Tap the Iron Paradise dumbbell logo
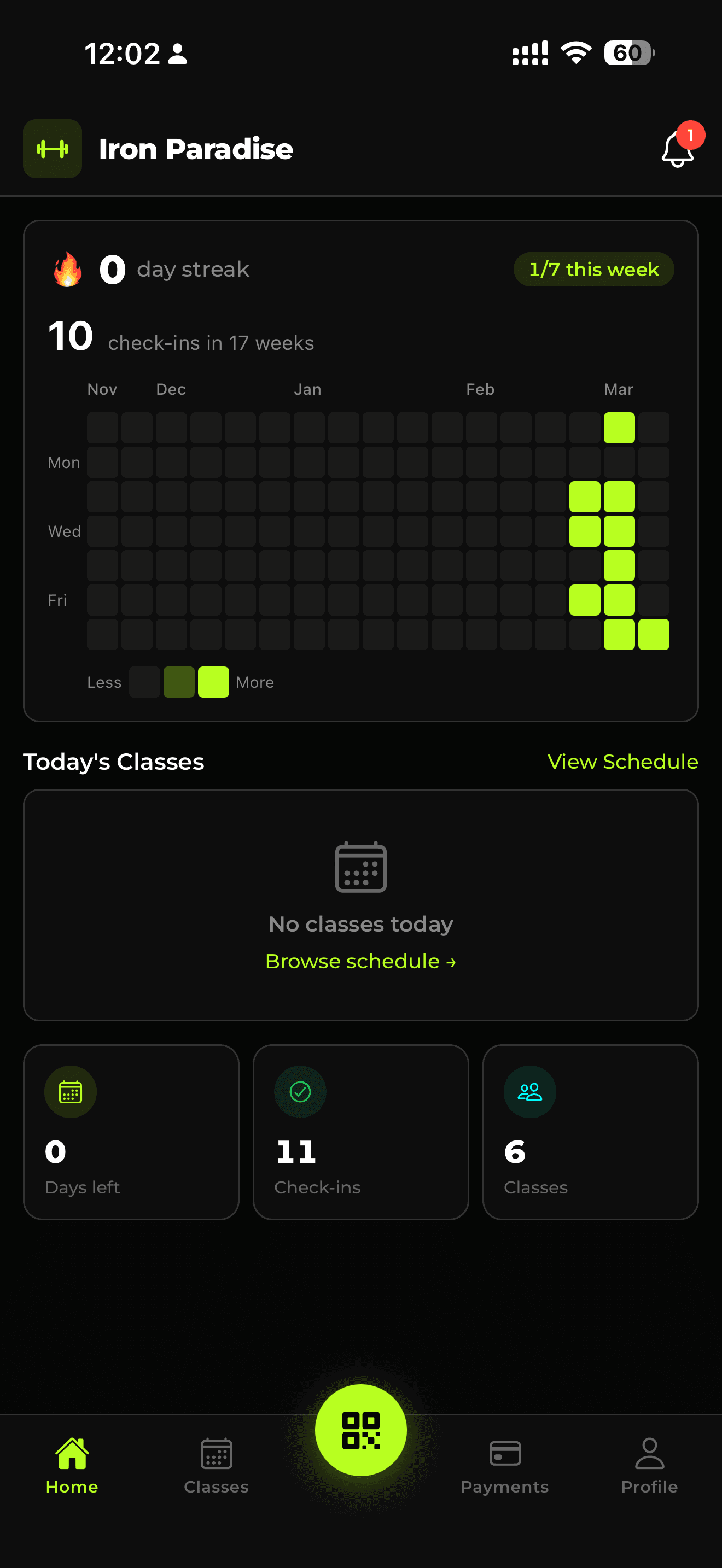Screen dimensions: 722x1568 coord(53,149)
